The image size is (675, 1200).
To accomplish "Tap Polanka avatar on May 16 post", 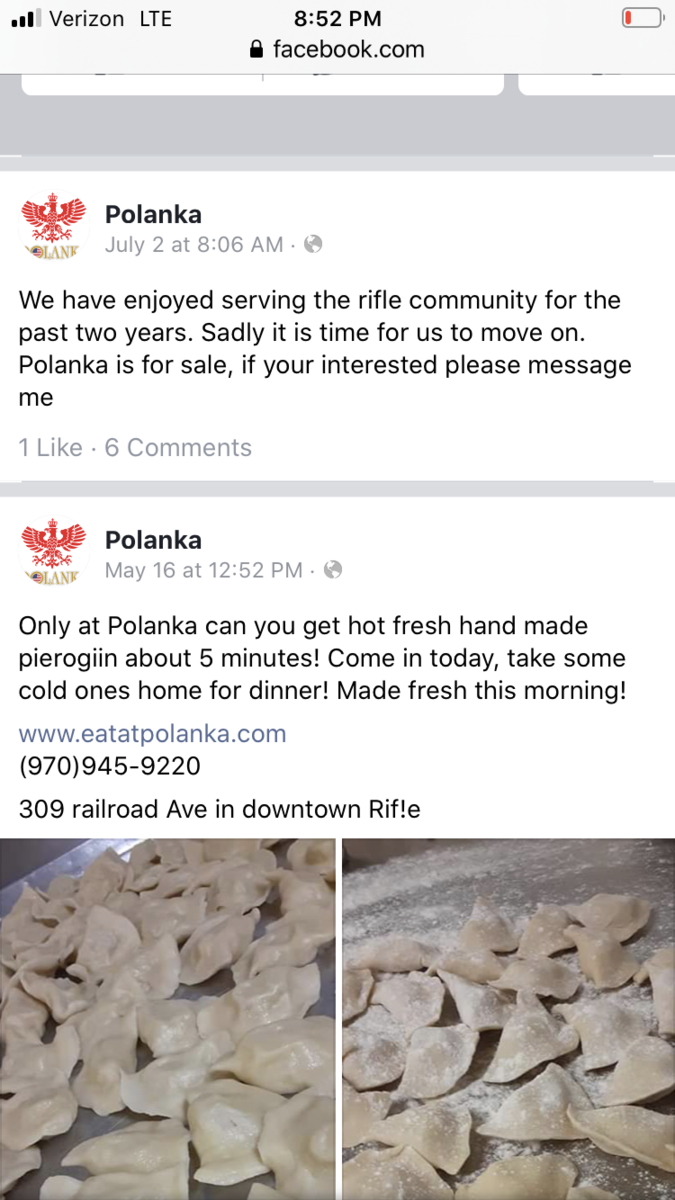I will [x=54, y=554].
